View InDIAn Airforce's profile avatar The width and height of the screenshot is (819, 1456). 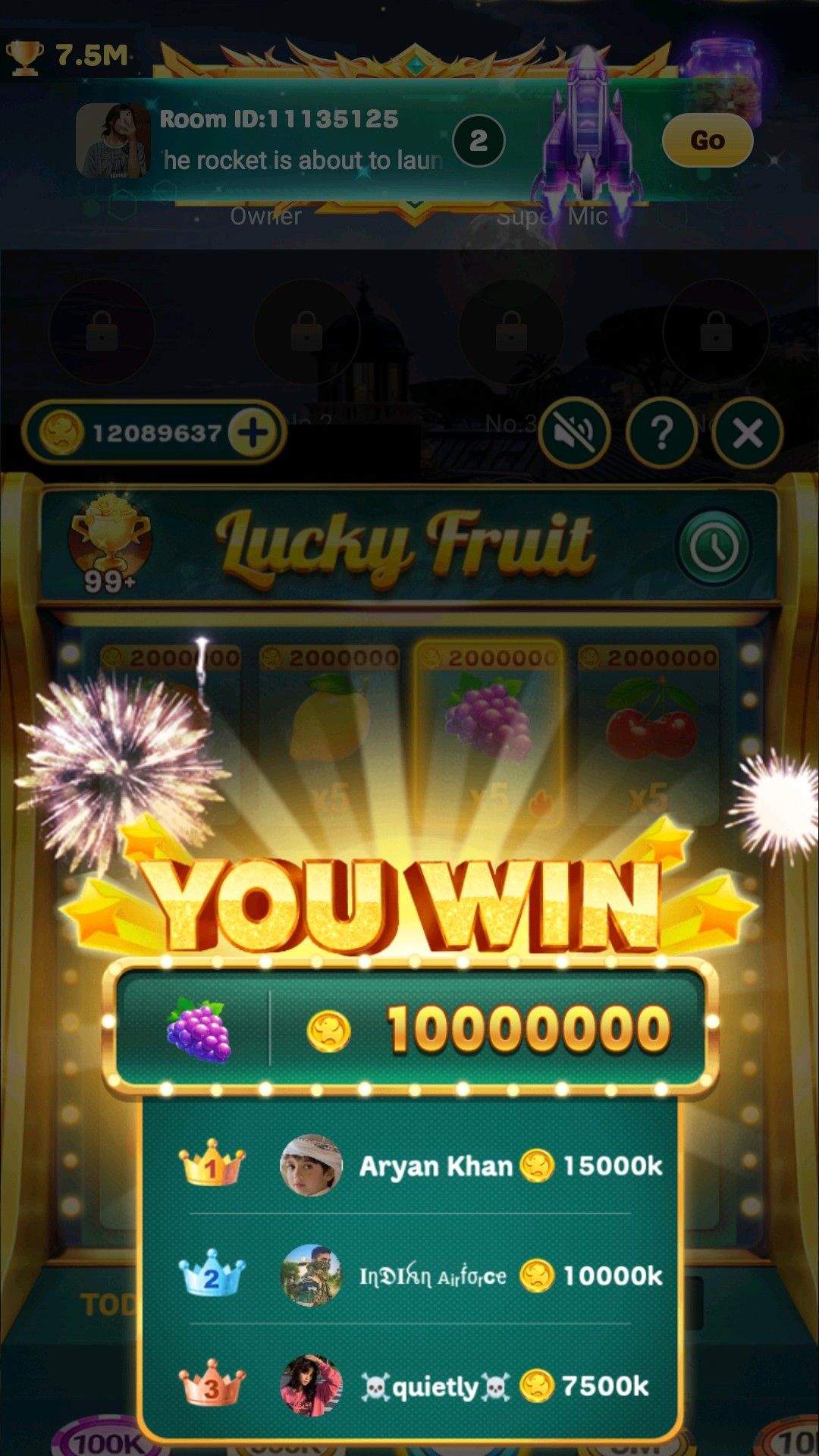point(311,1276)
